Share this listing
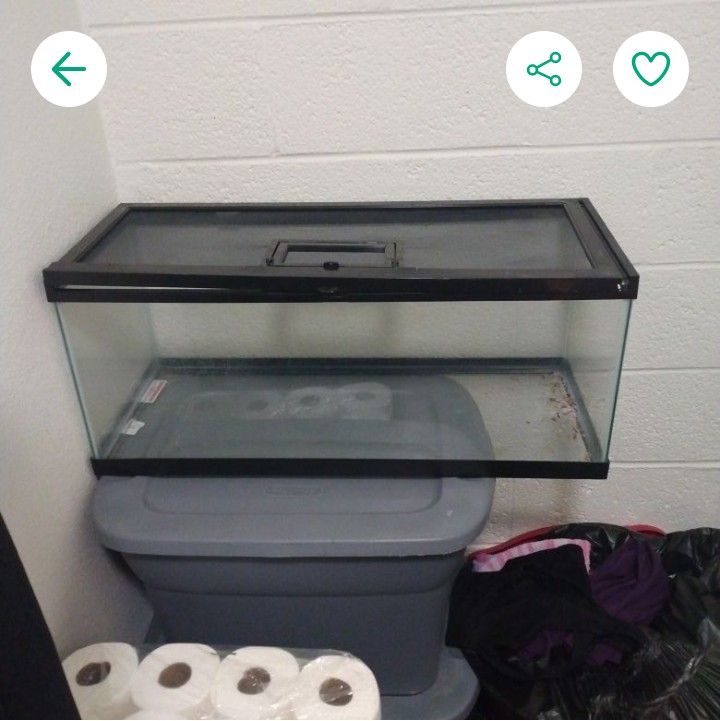 [x=544, y=69]
